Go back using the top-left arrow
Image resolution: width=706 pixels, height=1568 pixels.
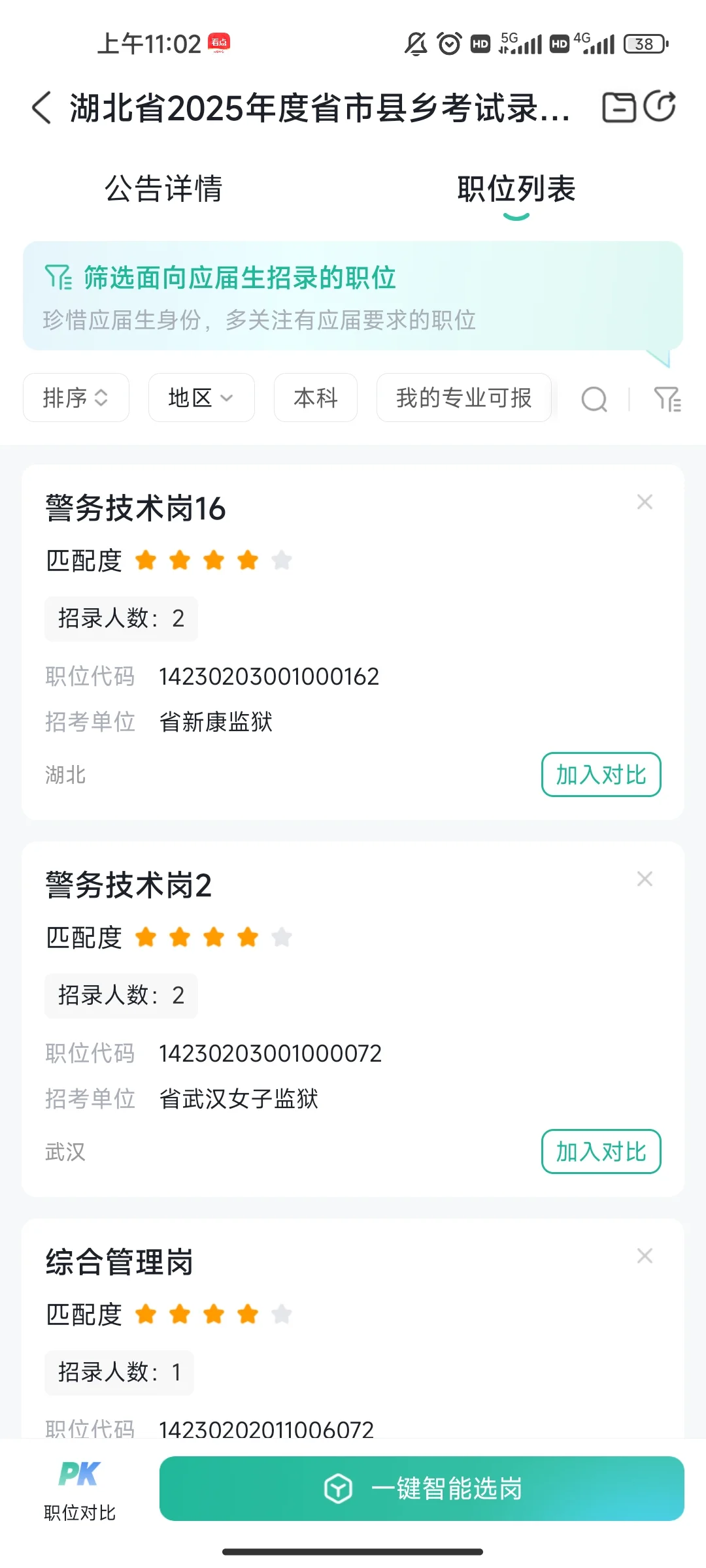[x=42, y=108]
